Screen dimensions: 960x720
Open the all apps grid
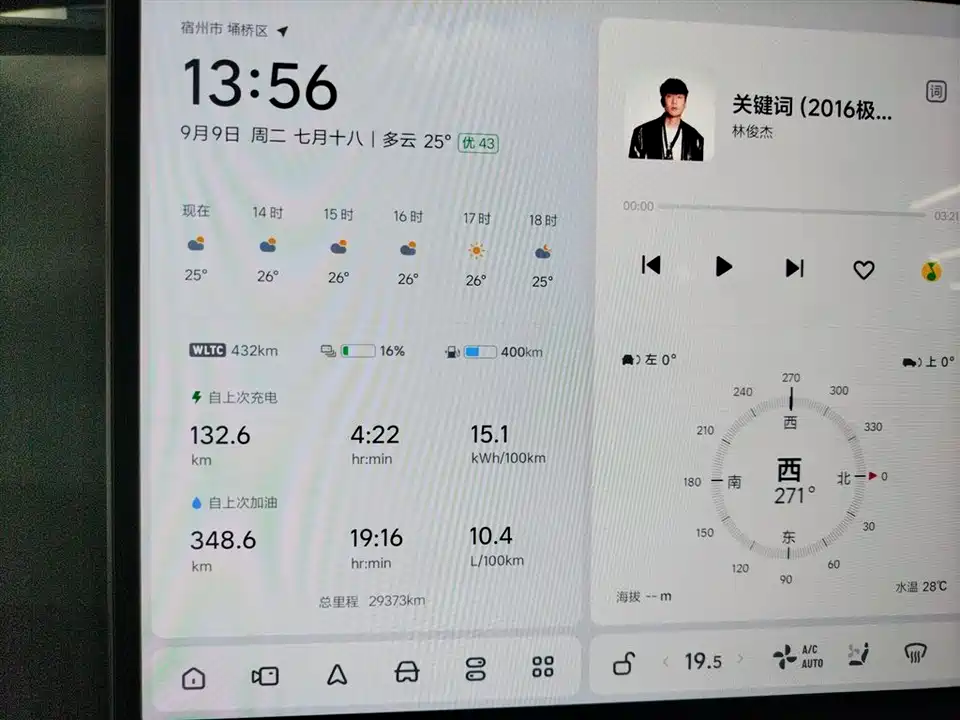coord(543,667)
